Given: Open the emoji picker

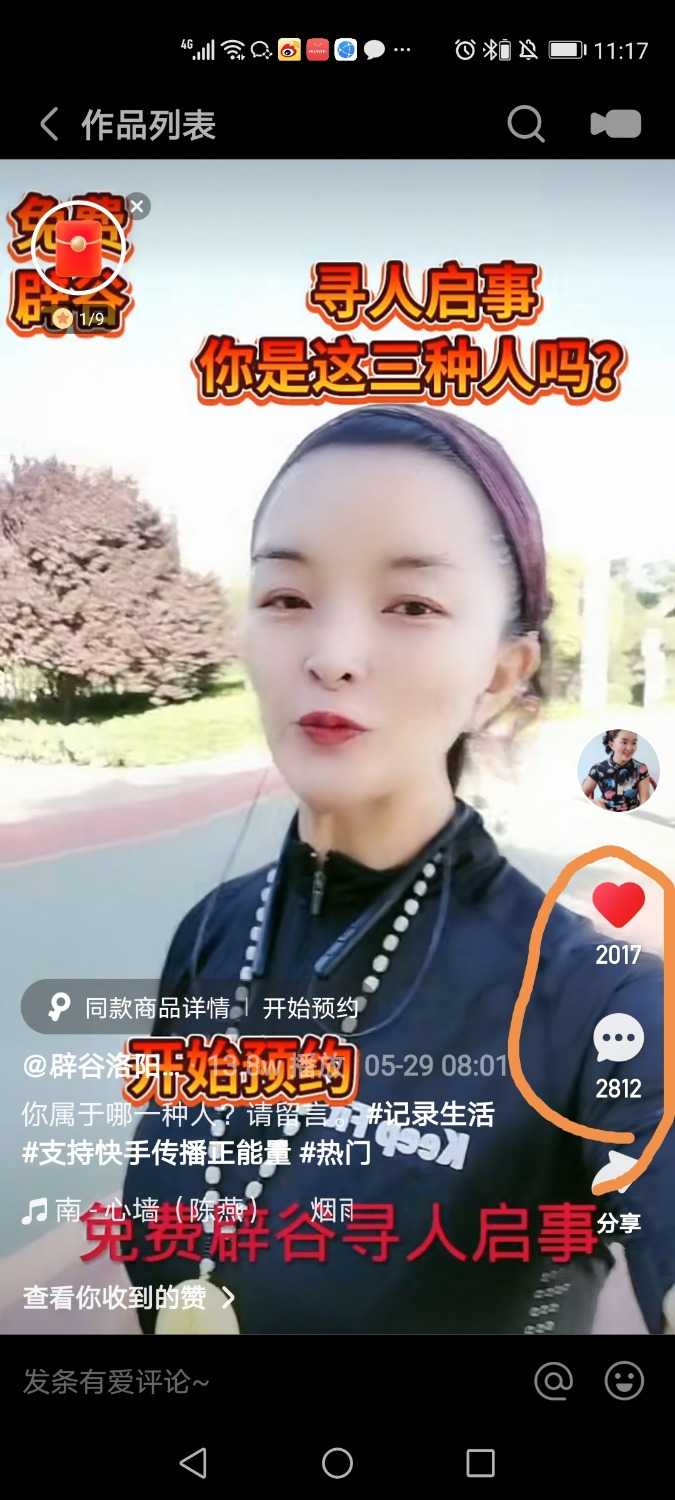Looking at the screenshot, I should pyautogui.click(x=624, y=1382).
